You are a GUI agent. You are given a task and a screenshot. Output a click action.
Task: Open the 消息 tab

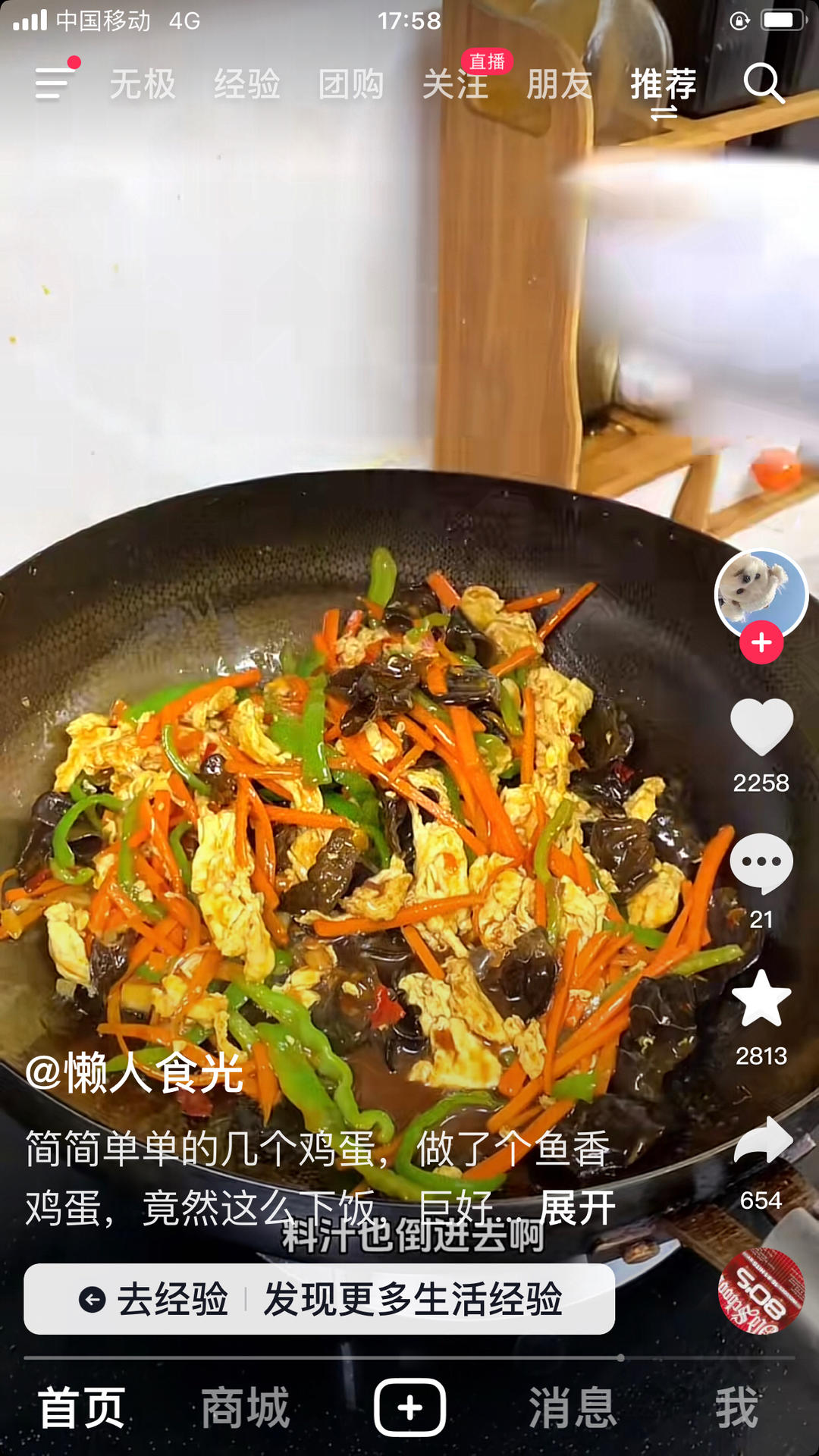click(x=573, y=1407)
